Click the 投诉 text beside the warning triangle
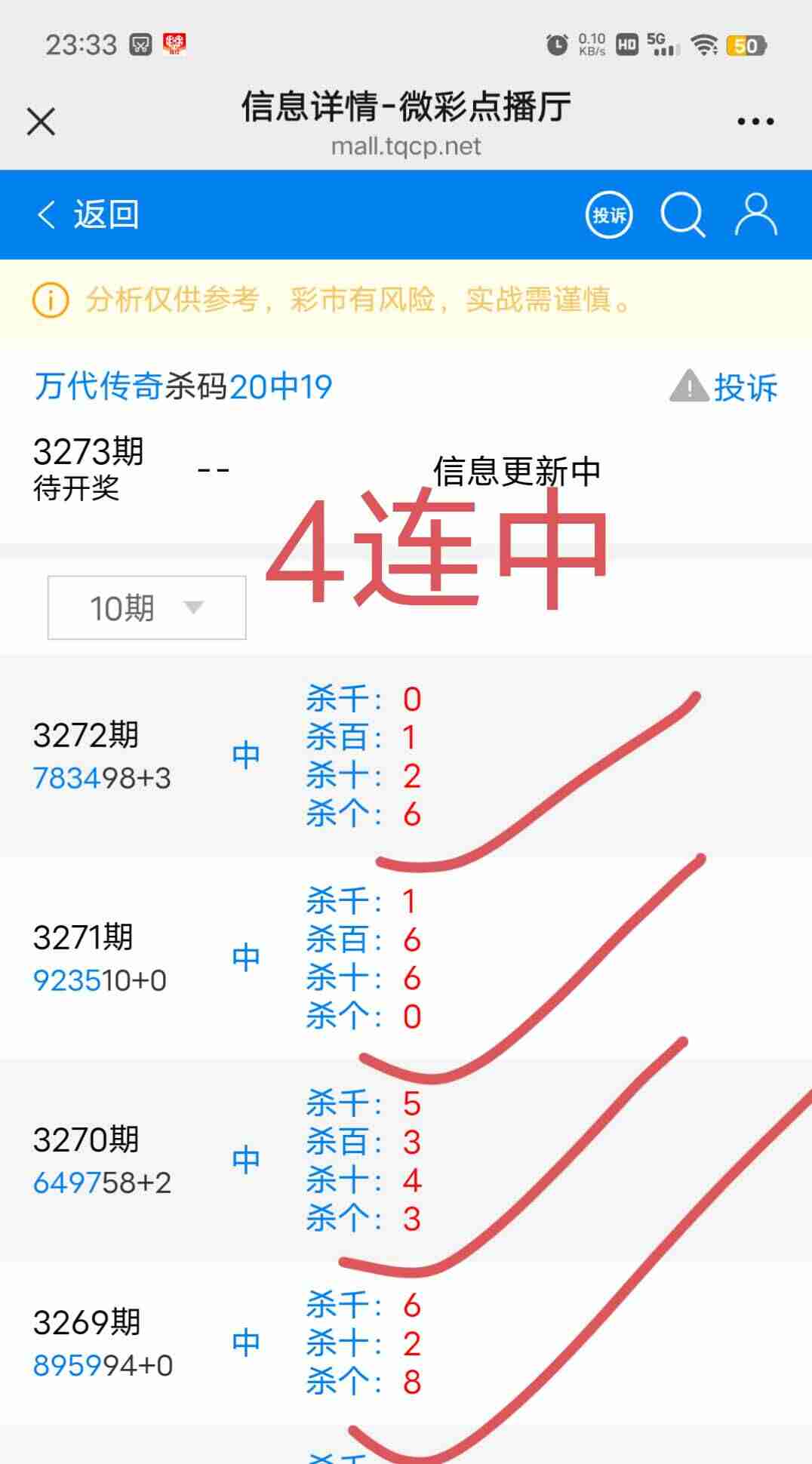The image size is (812, 1464). 746,386
